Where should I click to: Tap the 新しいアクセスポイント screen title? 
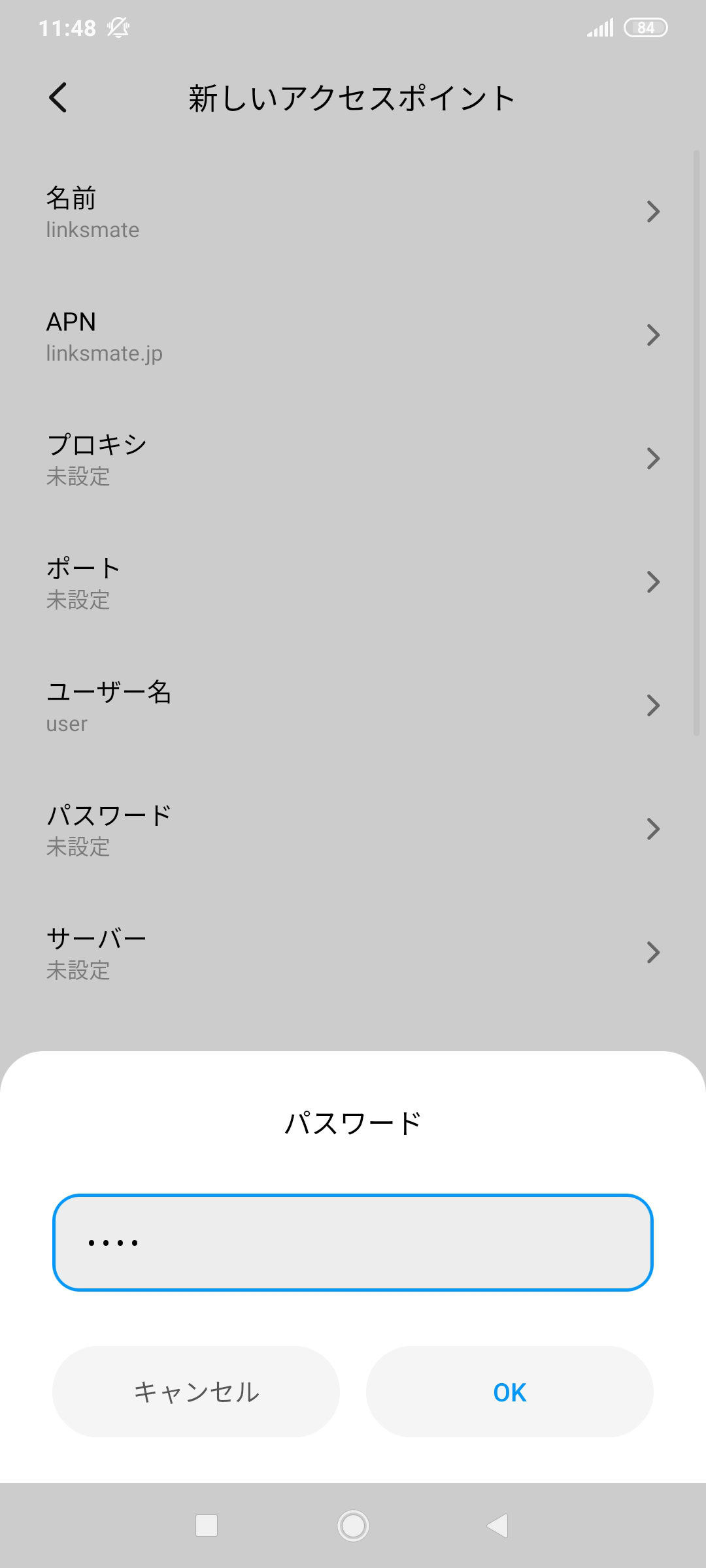point(351,97)
